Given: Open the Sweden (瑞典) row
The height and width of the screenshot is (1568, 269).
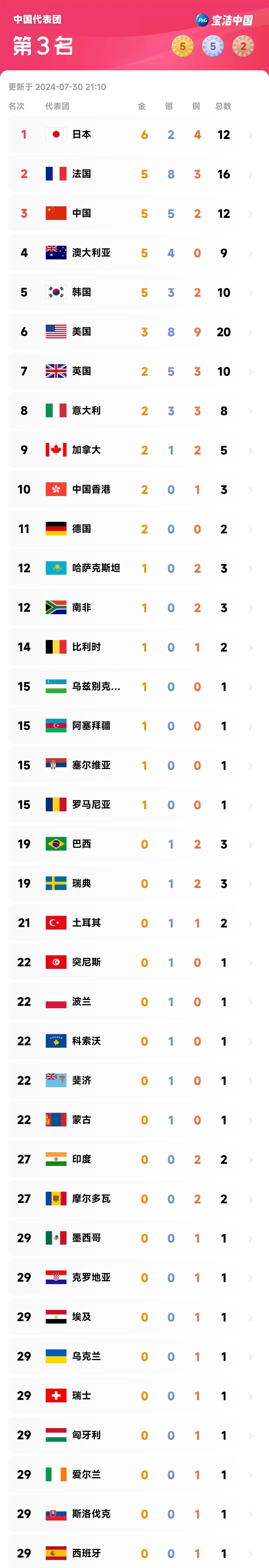Looking at the screenshot, I should pos(134,883).
